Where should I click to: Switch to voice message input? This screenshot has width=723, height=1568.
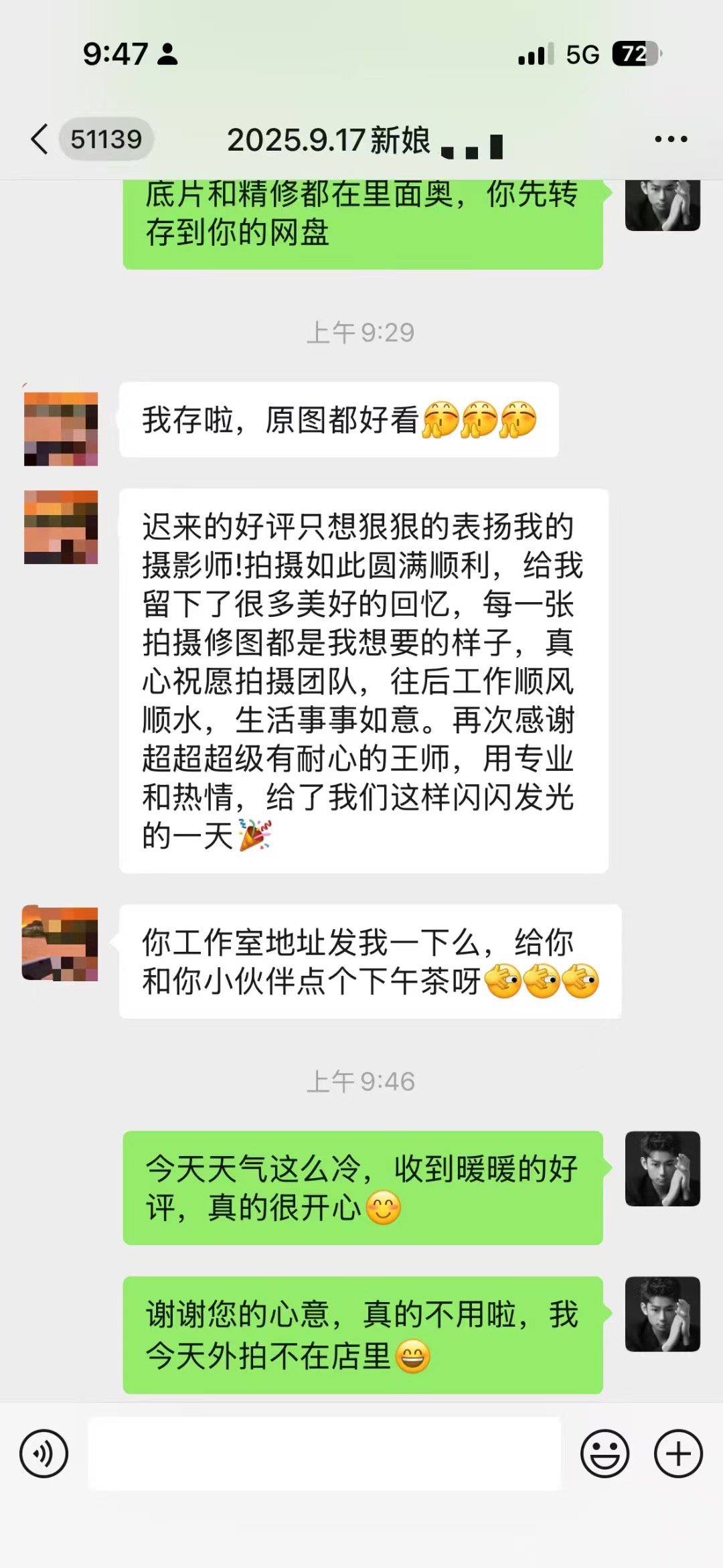click(x=44, y=1453)
